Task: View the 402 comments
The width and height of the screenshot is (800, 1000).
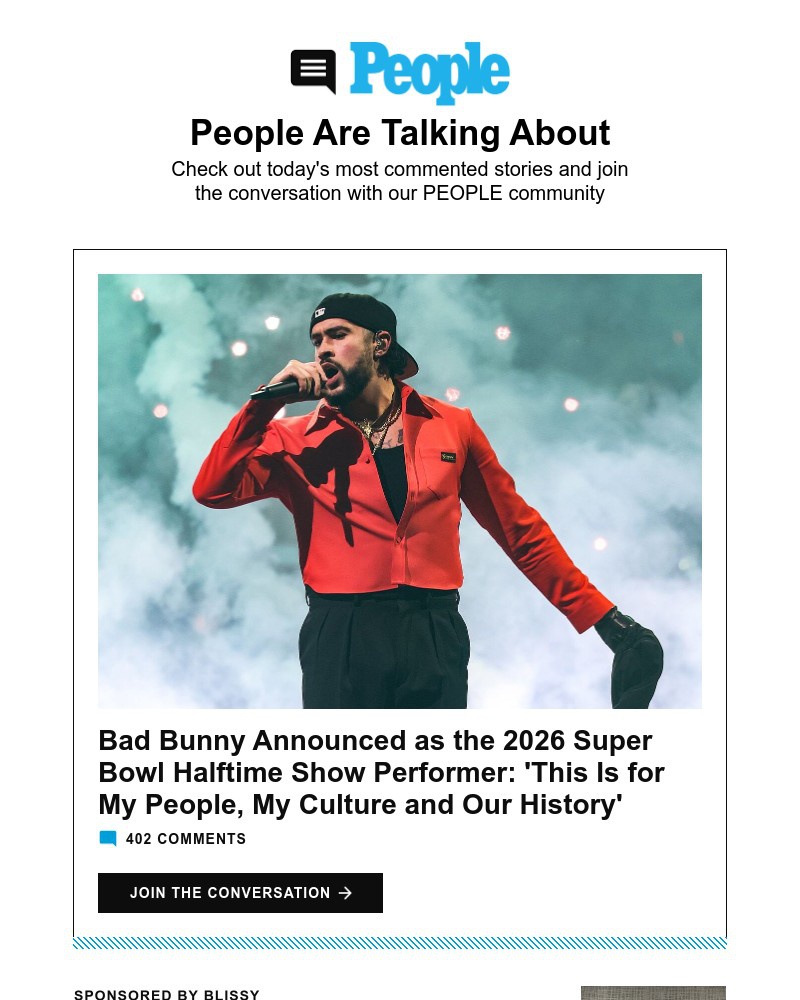Action: click(x=185, y=839)
